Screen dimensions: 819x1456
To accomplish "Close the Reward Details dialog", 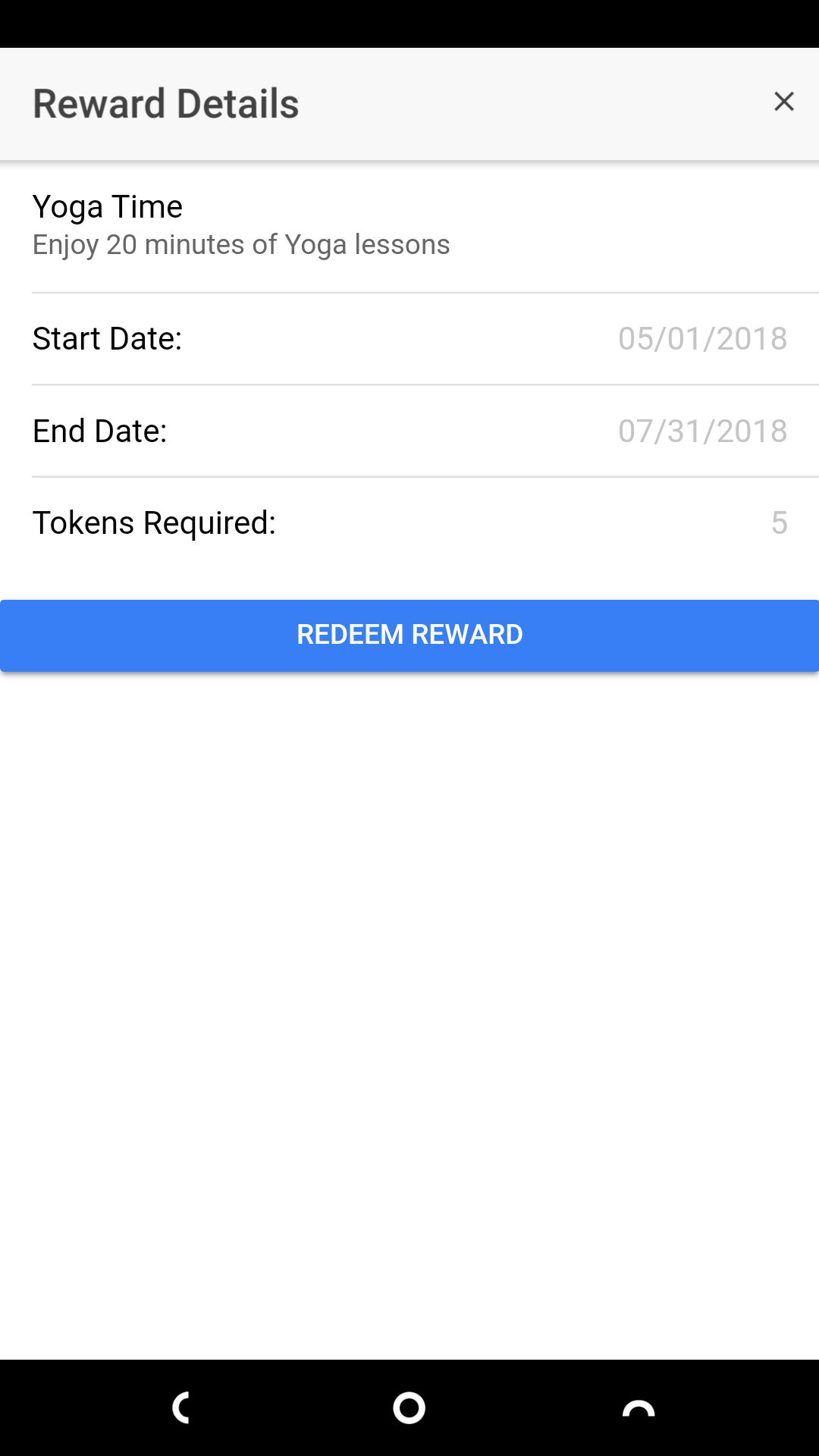I will click(x=783, y=102).
